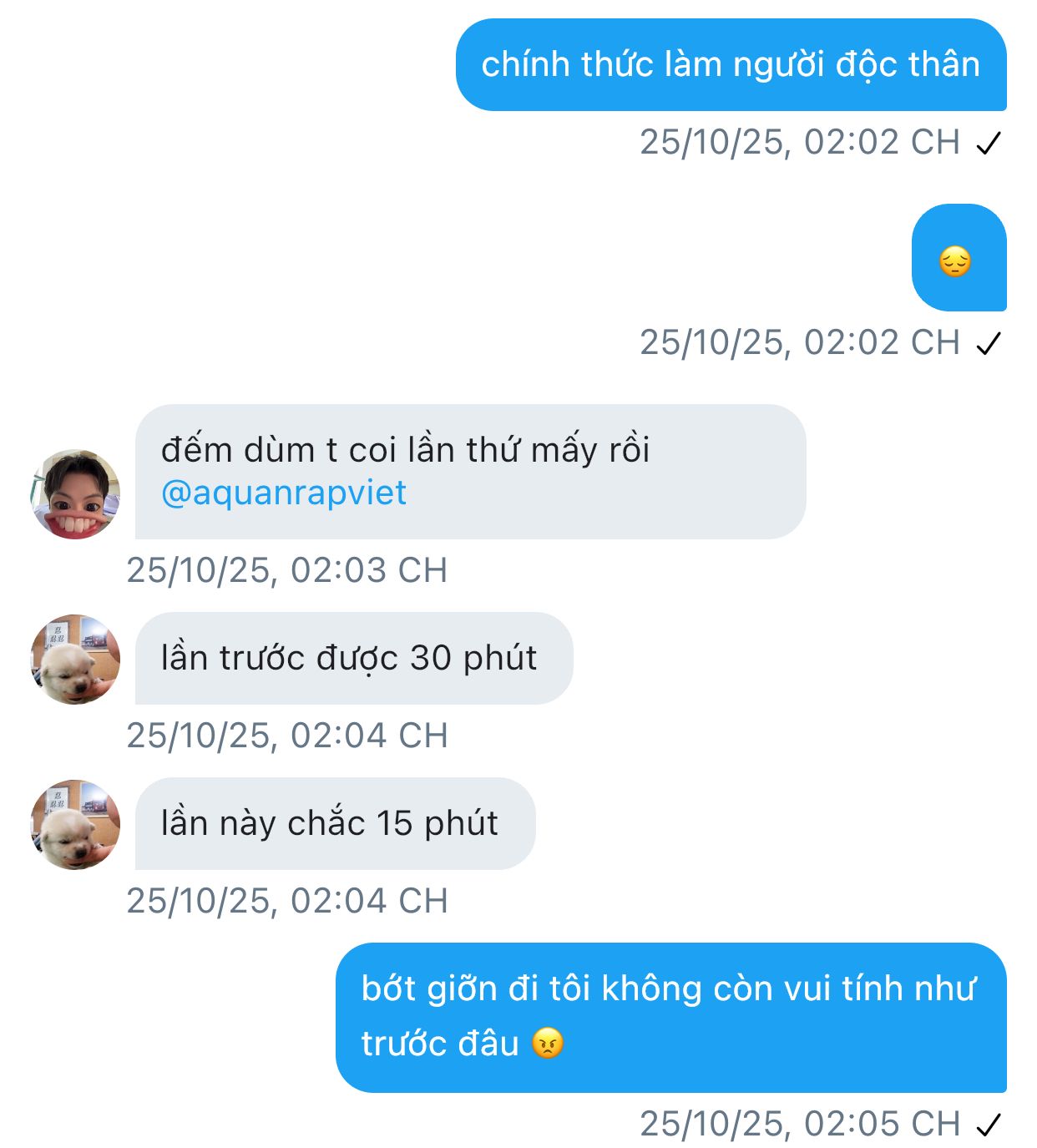
Task: Tap the puppy avatar beside "lần này chắc 15 phút"
Action: tap(75, 825)
